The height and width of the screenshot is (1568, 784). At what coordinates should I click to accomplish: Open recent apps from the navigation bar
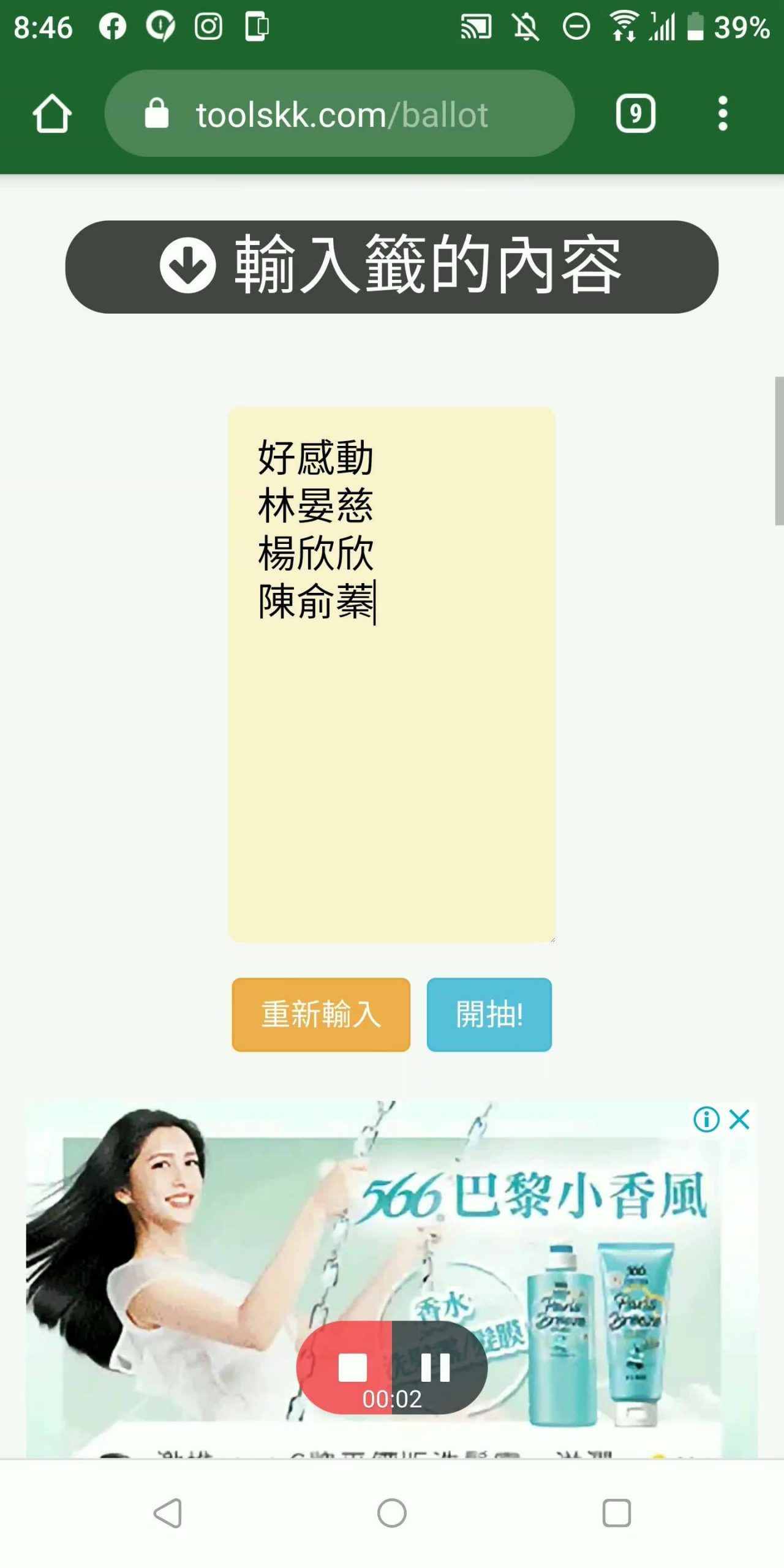[616, 1513]
